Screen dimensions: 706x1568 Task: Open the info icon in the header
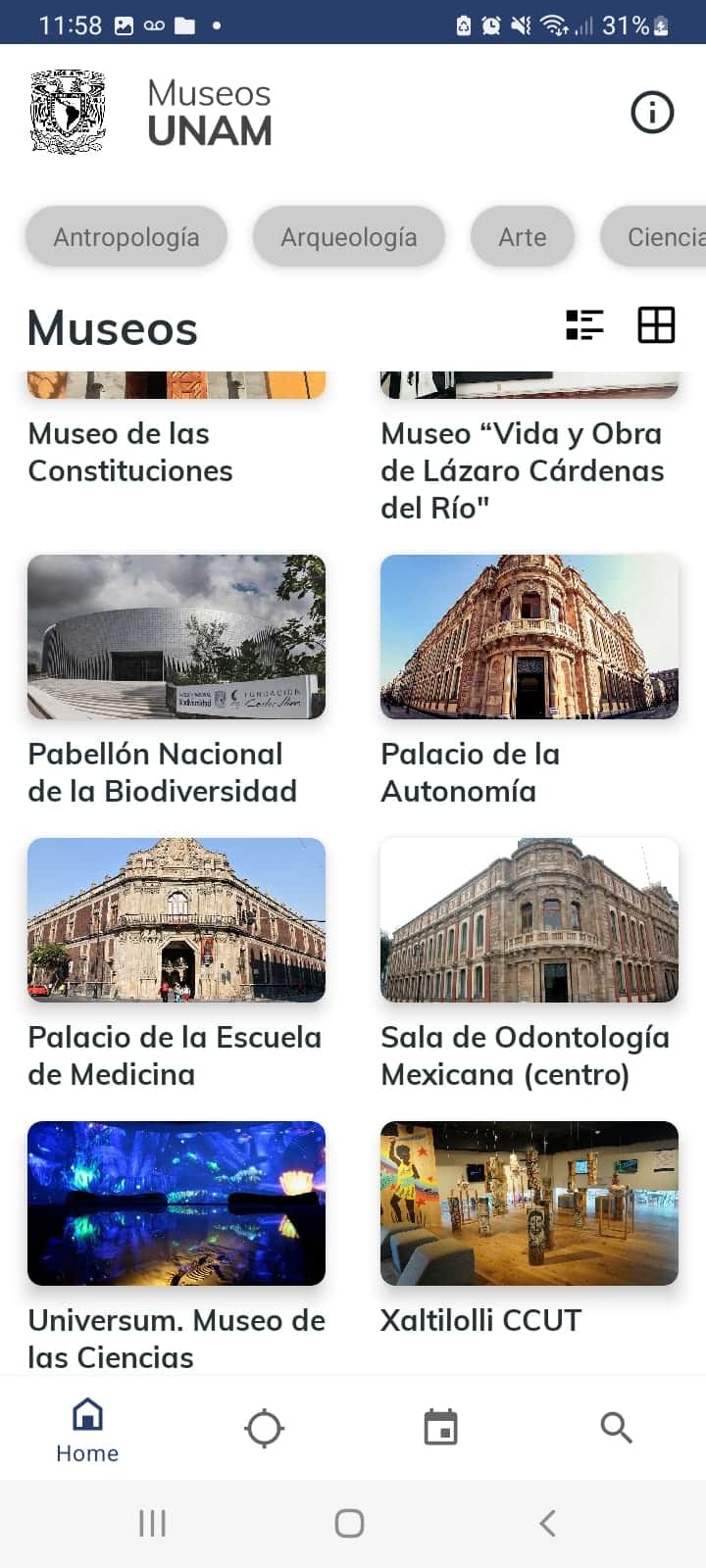652,113
